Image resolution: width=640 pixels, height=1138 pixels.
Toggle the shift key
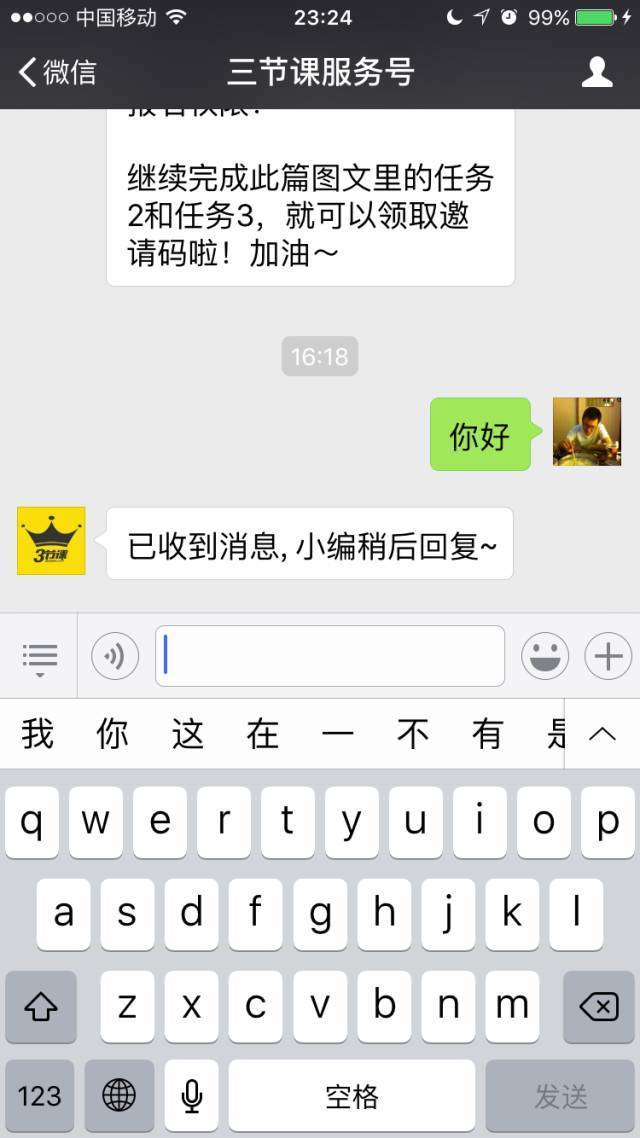tap(41, 1007)
